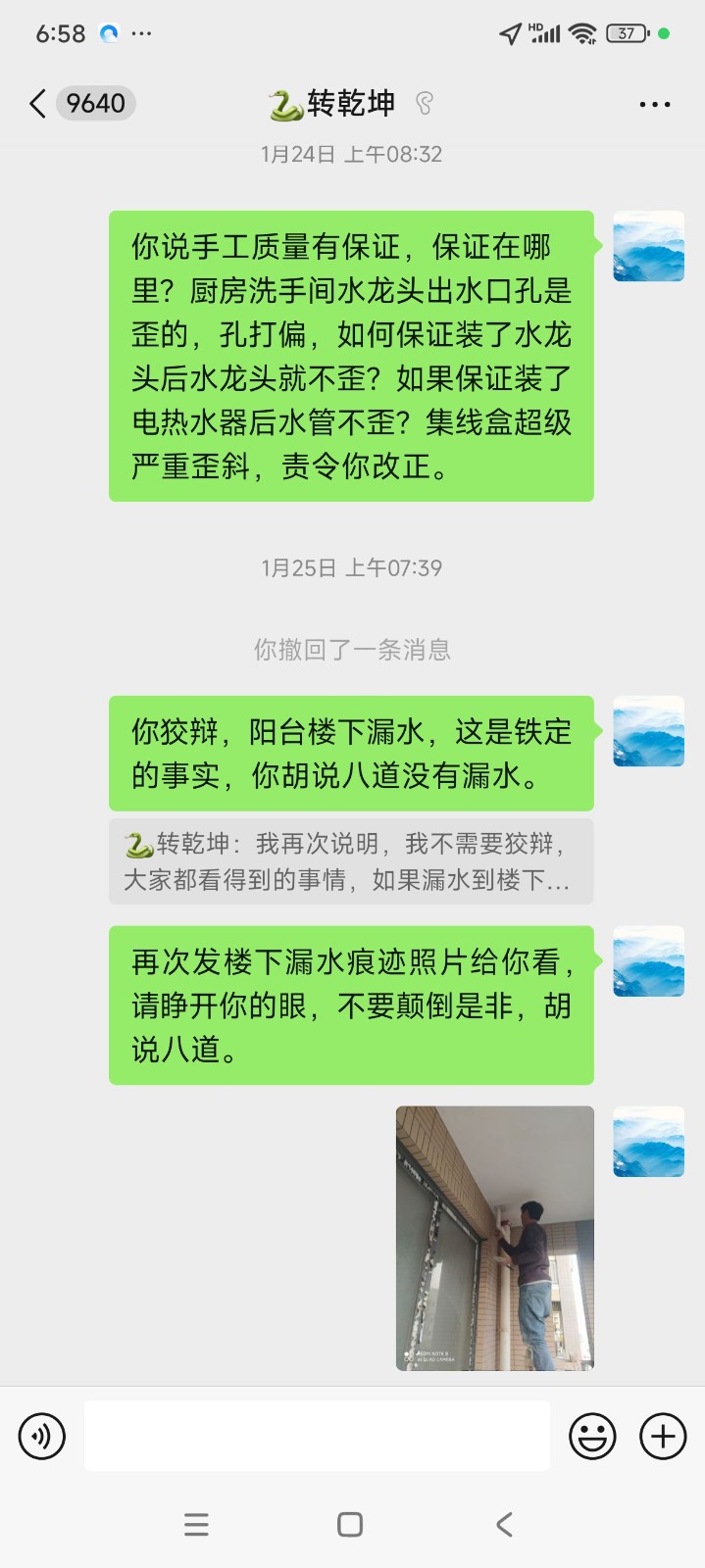Open system recent apps
Image resolution: width=705 pixels, height=1568 pixels.
tap(197, 1525)
